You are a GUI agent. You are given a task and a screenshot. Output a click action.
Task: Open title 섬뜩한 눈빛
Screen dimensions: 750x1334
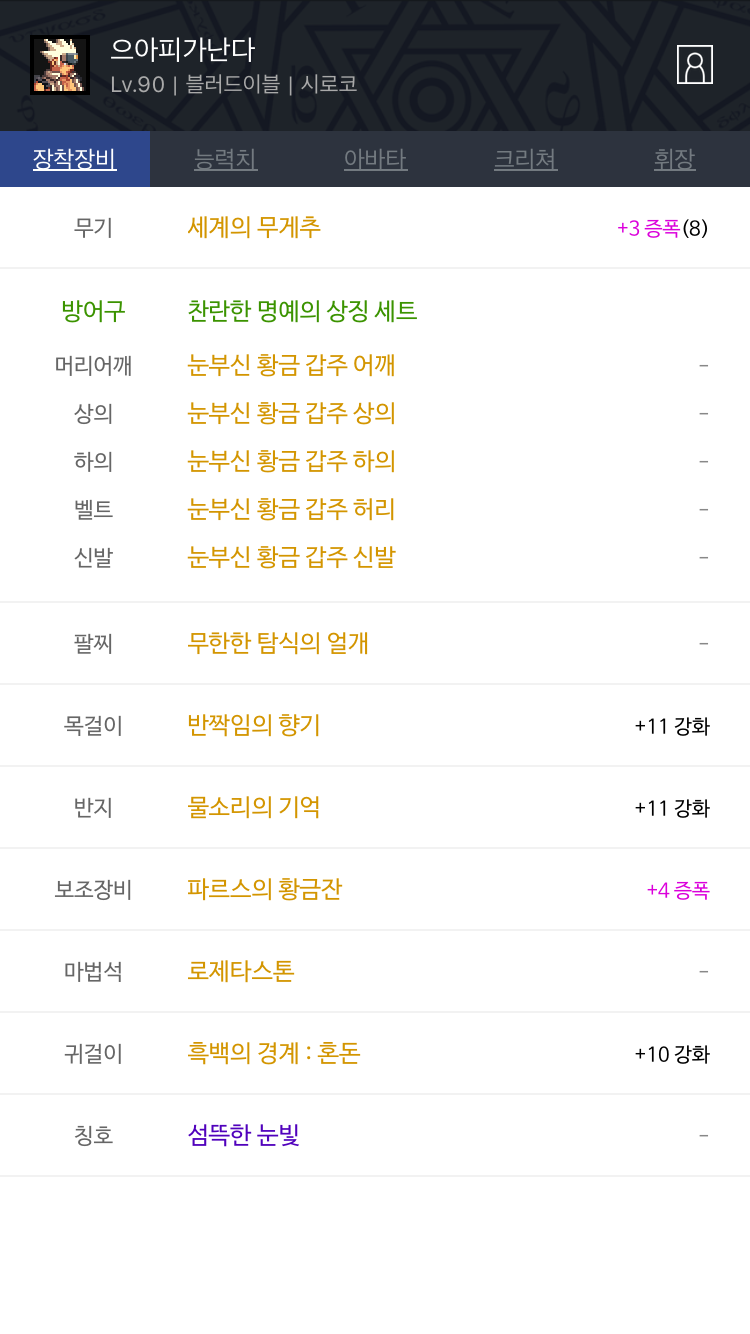coord(243,1135)
